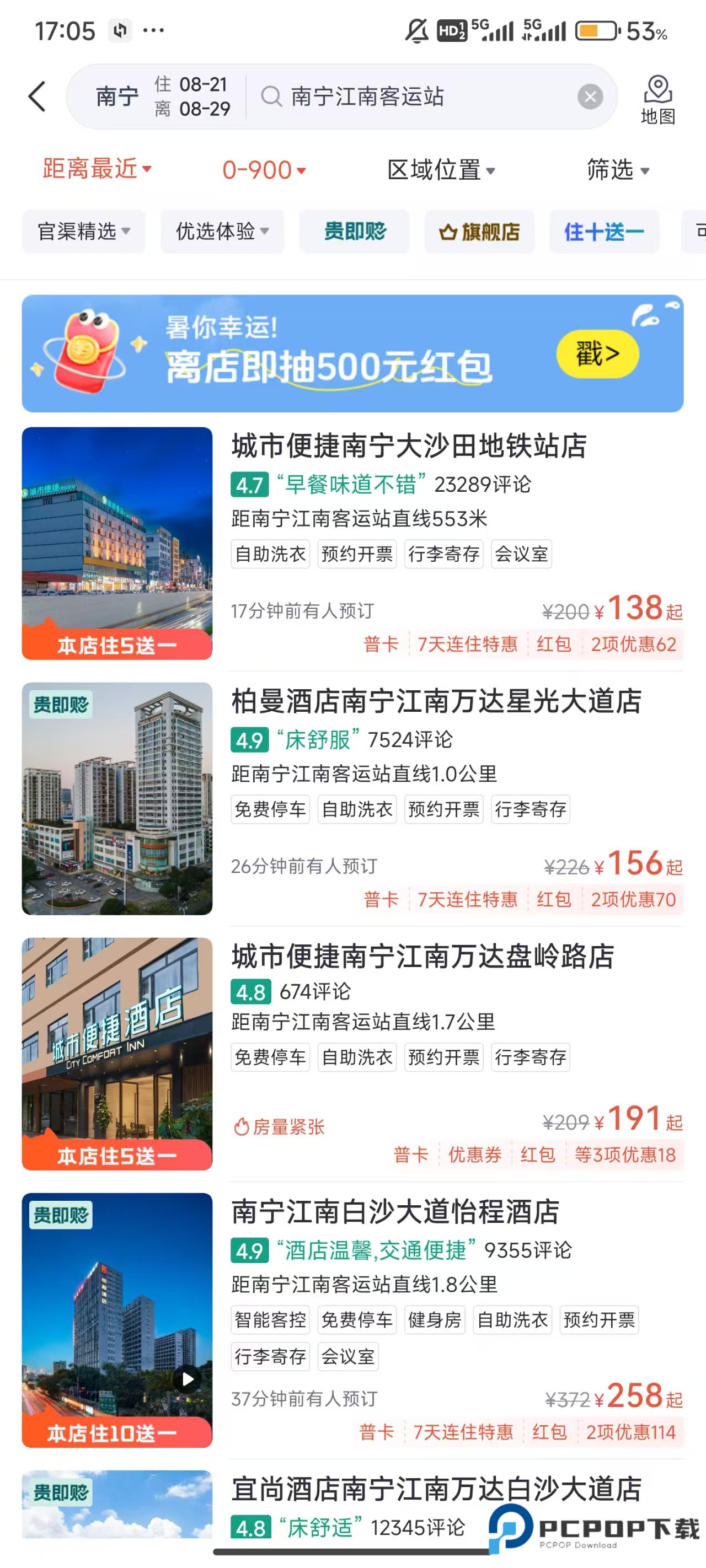Tap the back arrow at top left
Screen dimensions: 706x1568
click(x=38, y=96)
